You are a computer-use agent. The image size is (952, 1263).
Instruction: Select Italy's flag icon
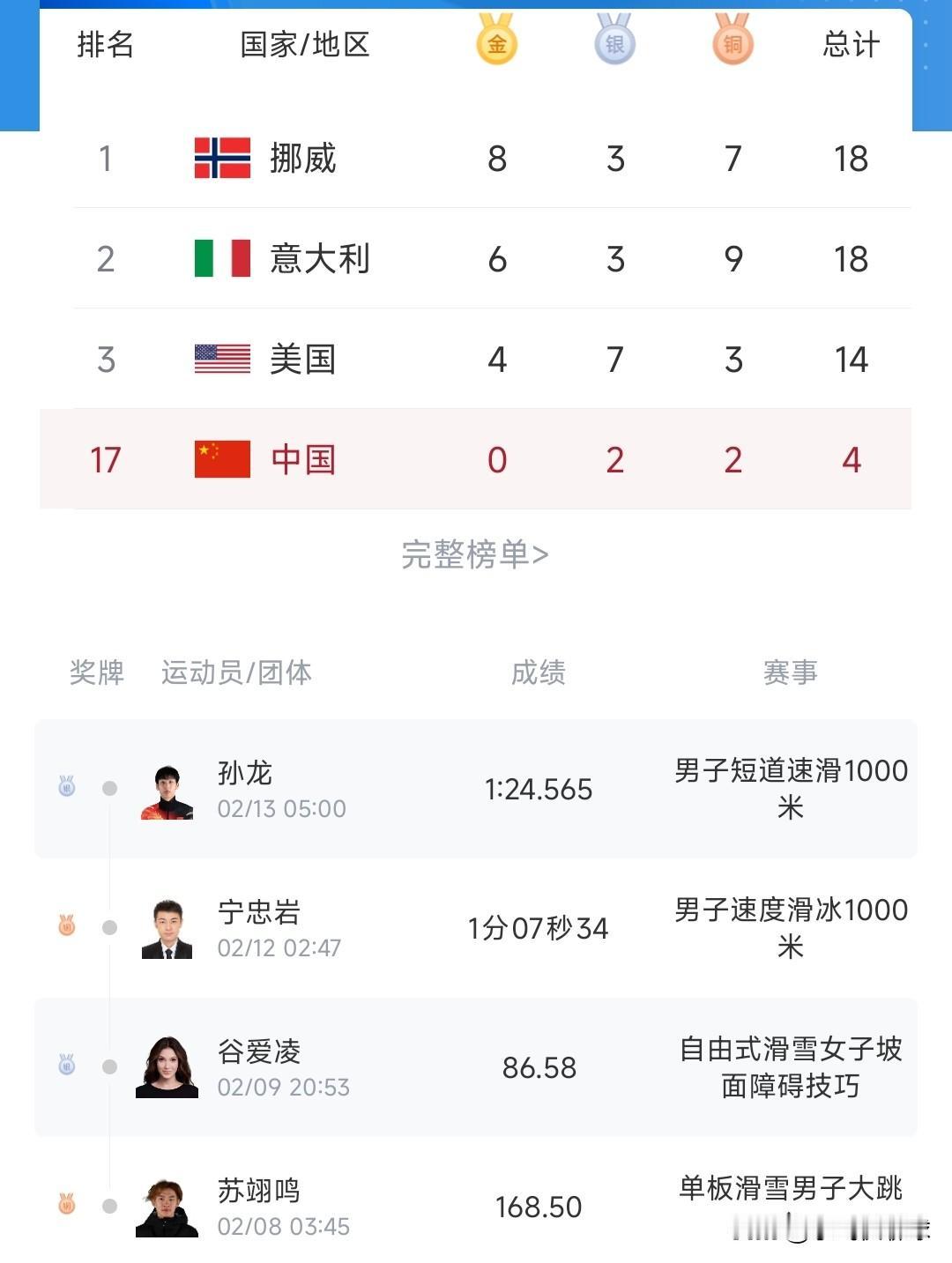click(224, 259)
